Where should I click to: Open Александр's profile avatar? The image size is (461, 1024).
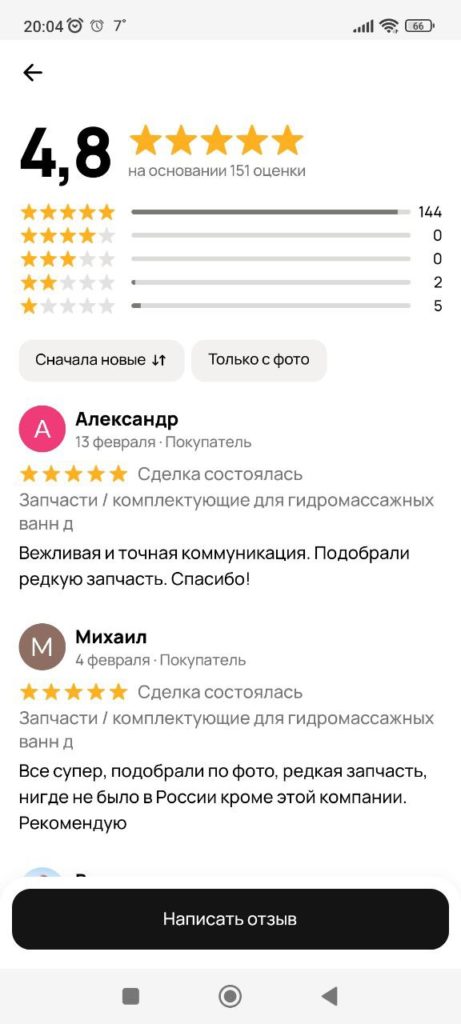coord(42,429)
